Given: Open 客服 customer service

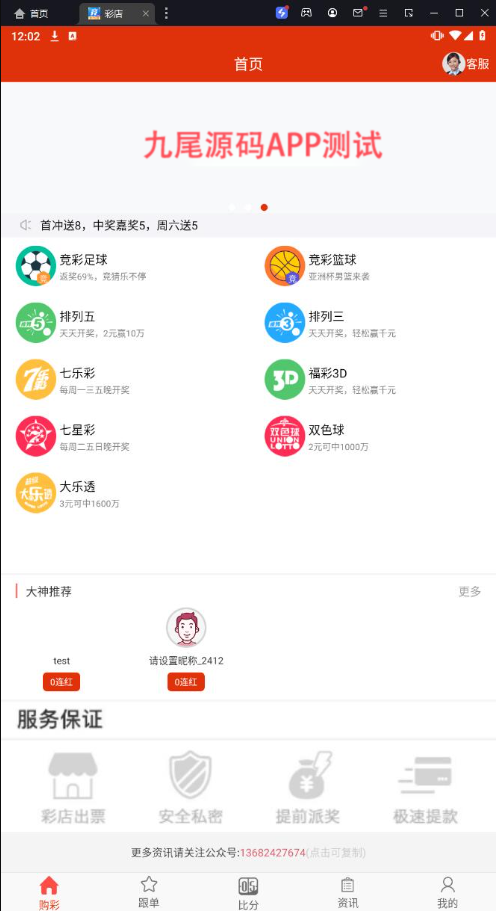Looking at the screenshot, I should [466, 64].
